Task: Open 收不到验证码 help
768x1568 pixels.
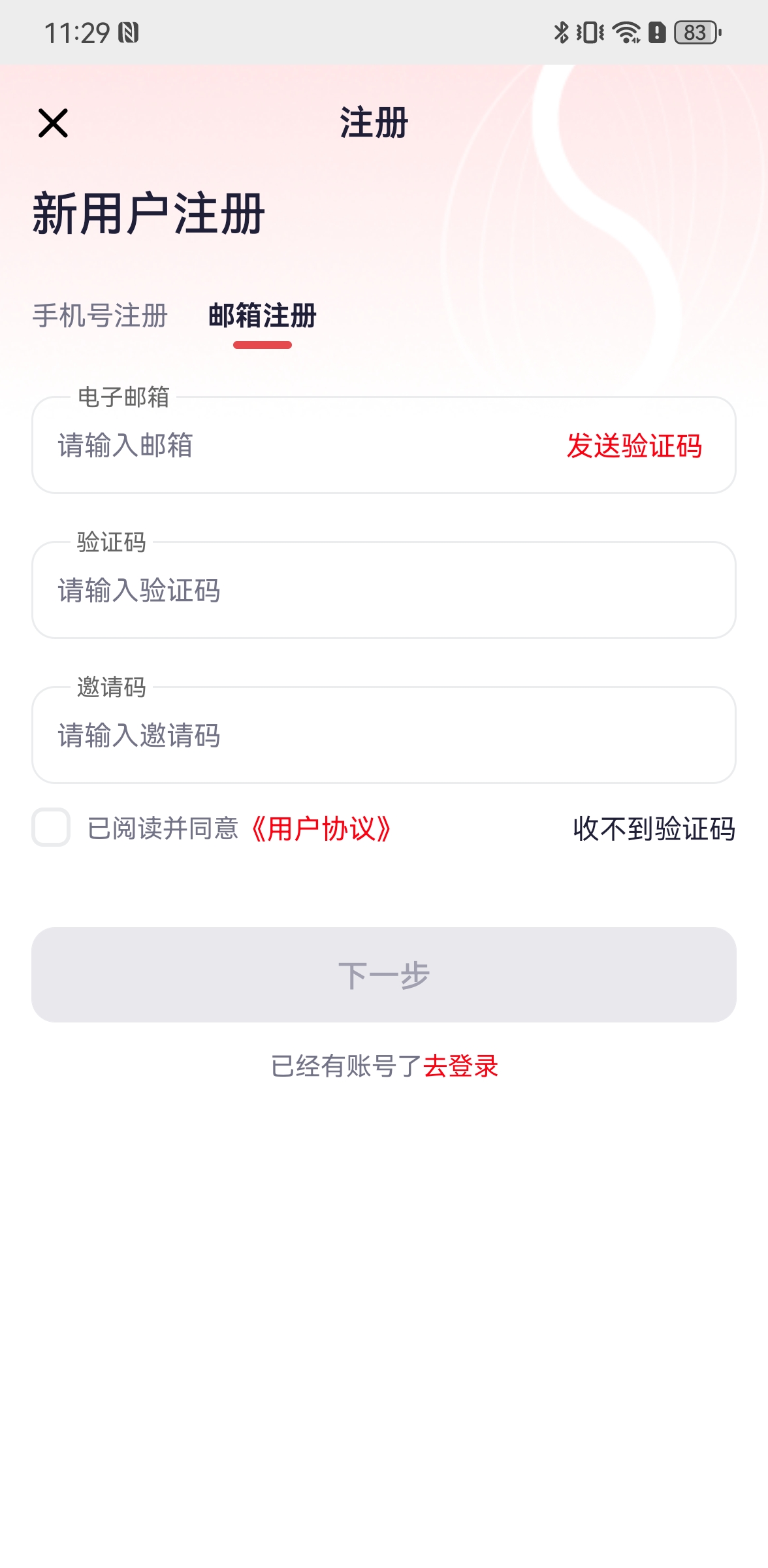Action: (x=654, y=829)
